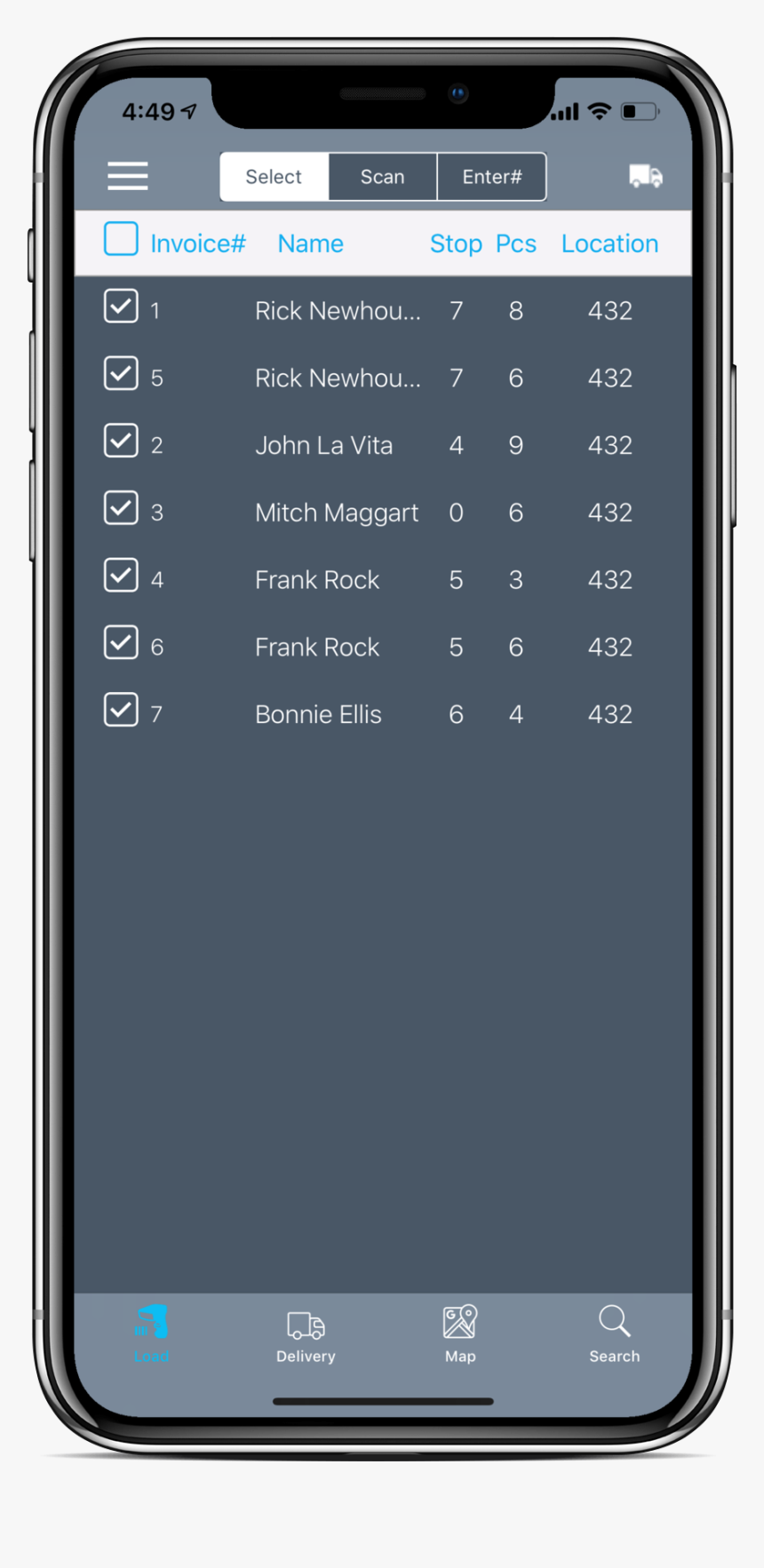Switch to the Enter# segment
This screenshot has height=1568, width=764.
[491, 177]
